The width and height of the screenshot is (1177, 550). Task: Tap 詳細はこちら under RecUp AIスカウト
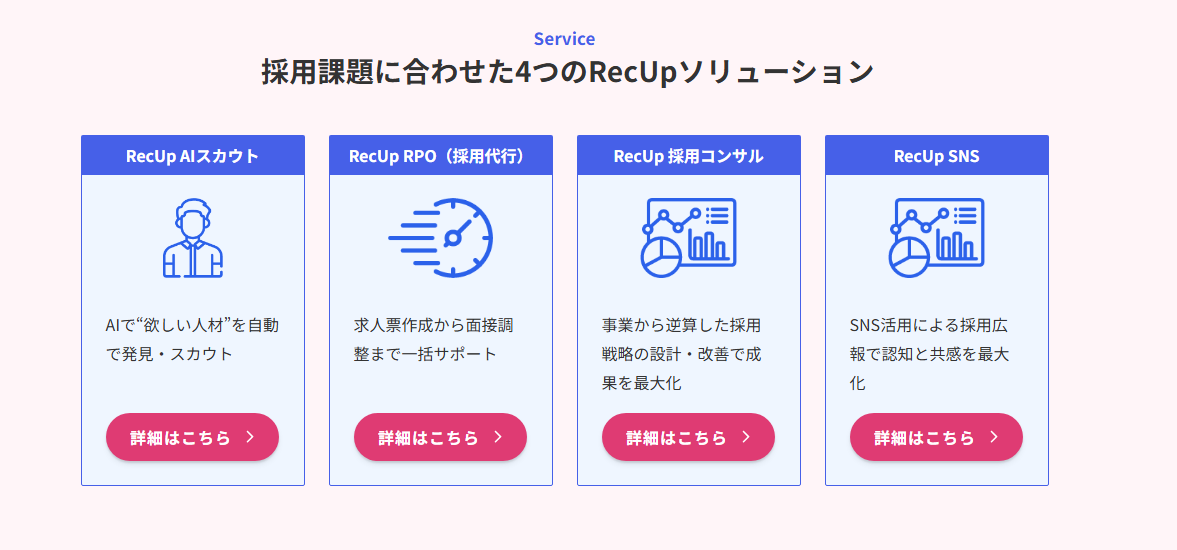[x=192, y=437]
